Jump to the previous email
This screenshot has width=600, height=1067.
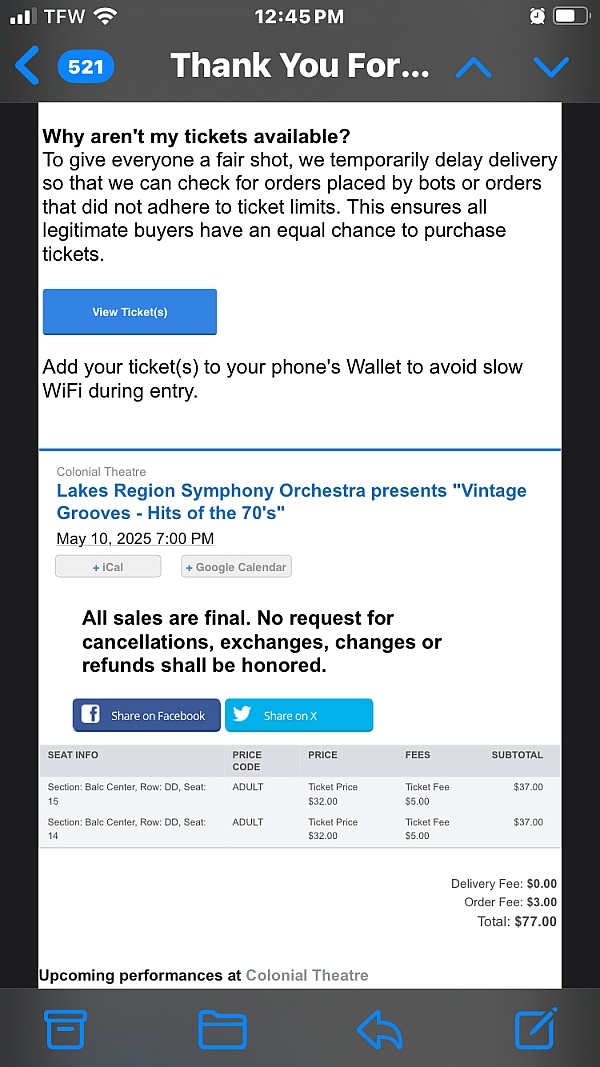tap(474, 67)
